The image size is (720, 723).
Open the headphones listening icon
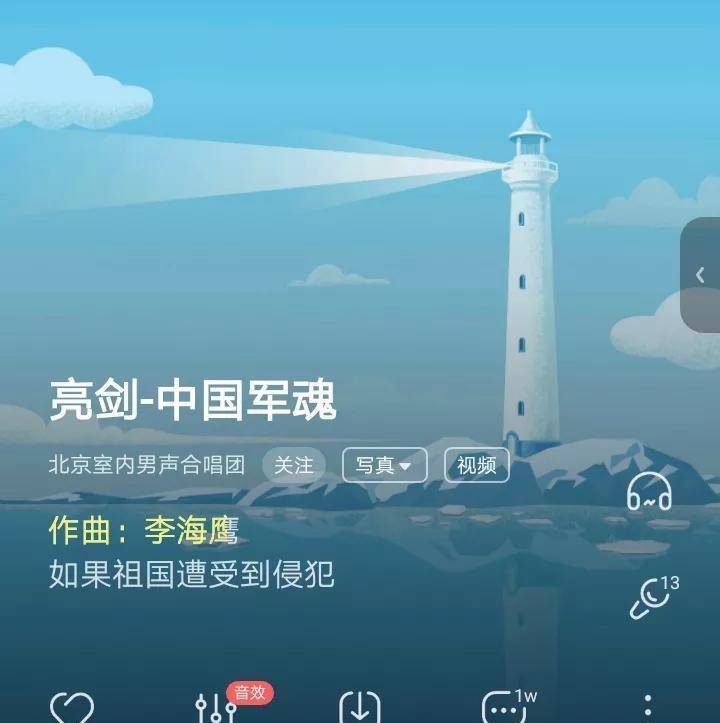click(649, 493)
